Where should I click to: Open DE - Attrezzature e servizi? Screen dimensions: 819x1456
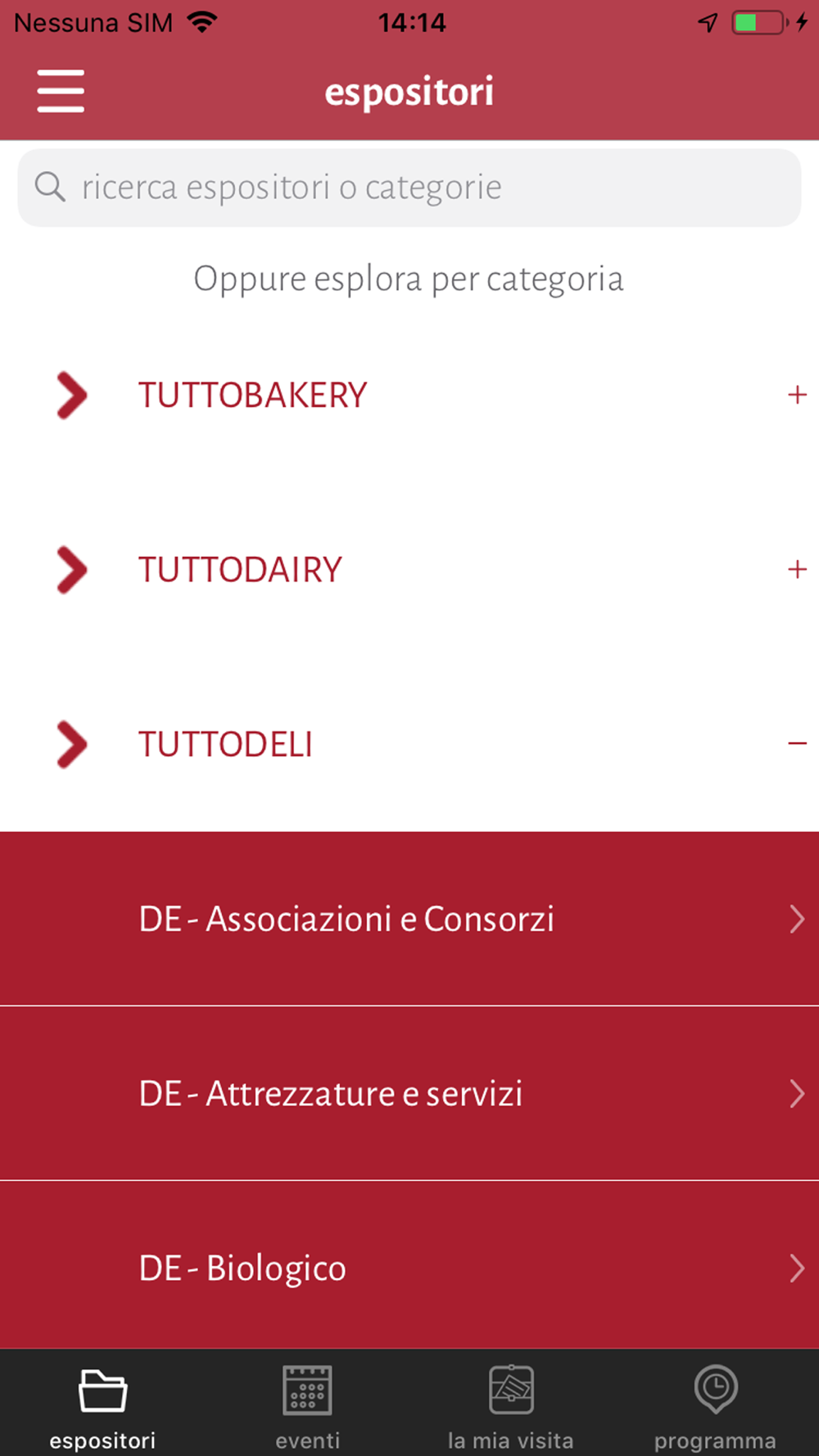click(409, 1093)
